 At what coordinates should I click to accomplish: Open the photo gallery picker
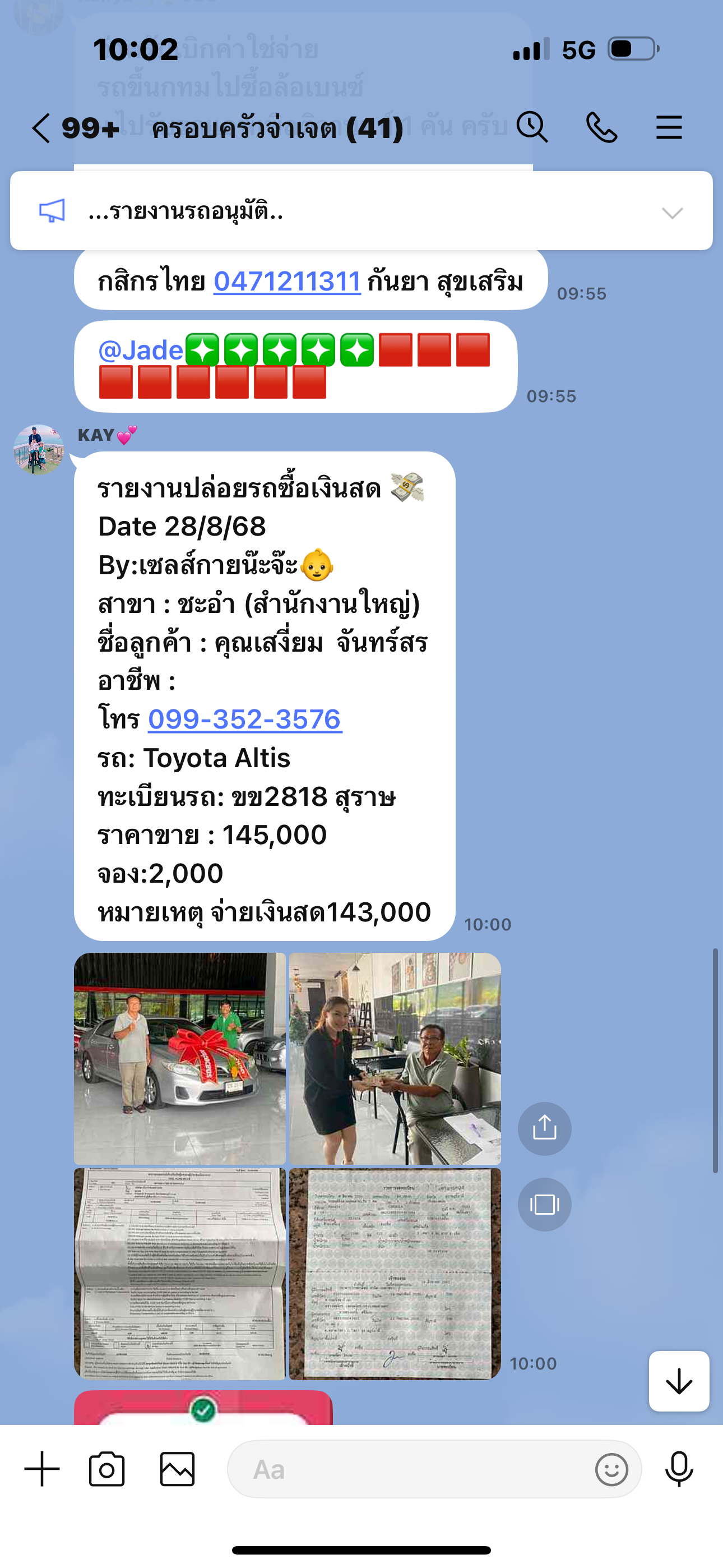point(177,1469)
